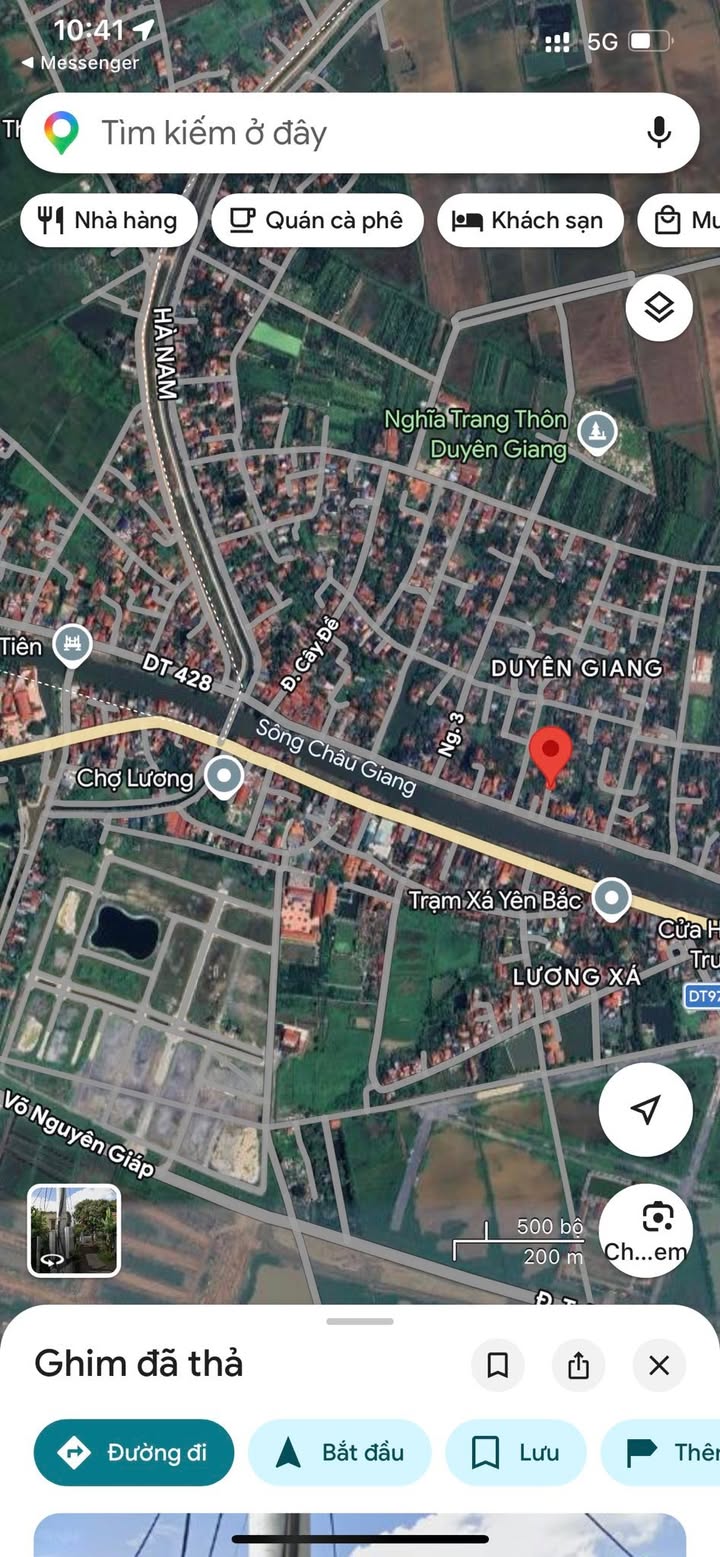Select the "Nhà hàng" chip
Image resolution: width=720 pixels, height=1557 pixels.
pyautogui.click(x=110, y=221)
